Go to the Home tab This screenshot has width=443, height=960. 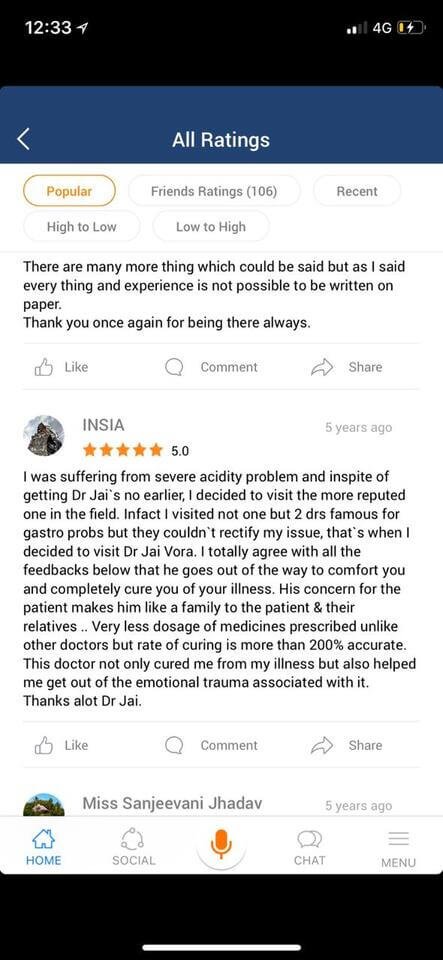pyautogui.click(x=43, y=847)
